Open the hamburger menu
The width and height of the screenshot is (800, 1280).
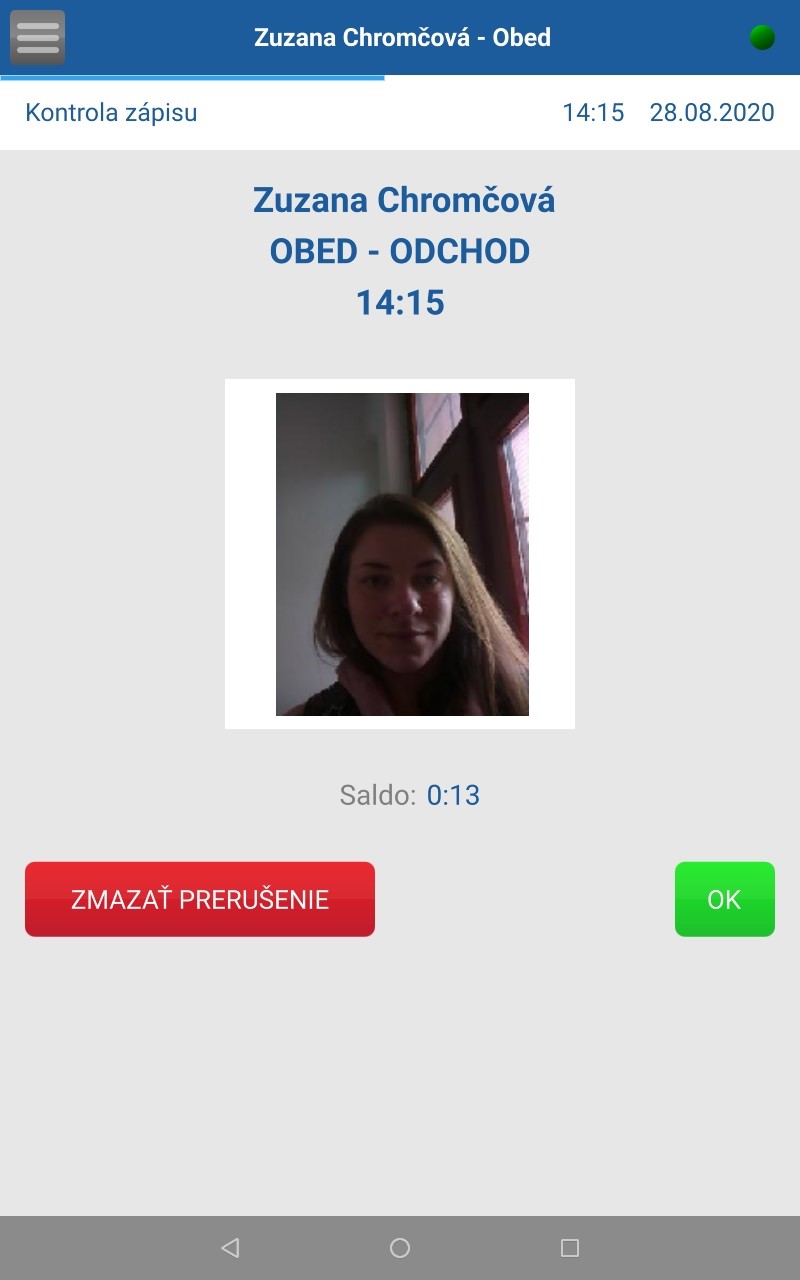pyautogui.click(x=38, y=38)
